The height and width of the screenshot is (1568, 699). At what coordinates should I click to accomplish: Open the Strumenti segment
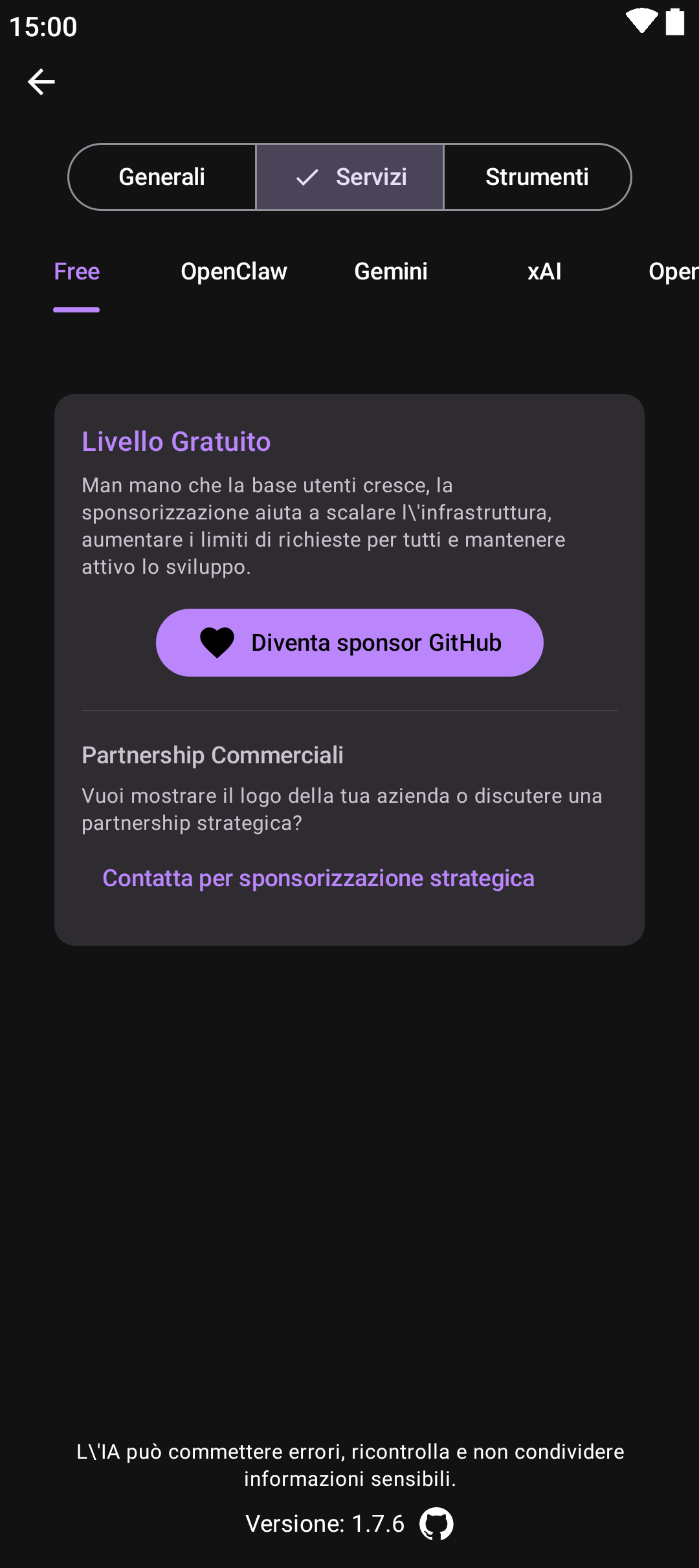(537, 177)
